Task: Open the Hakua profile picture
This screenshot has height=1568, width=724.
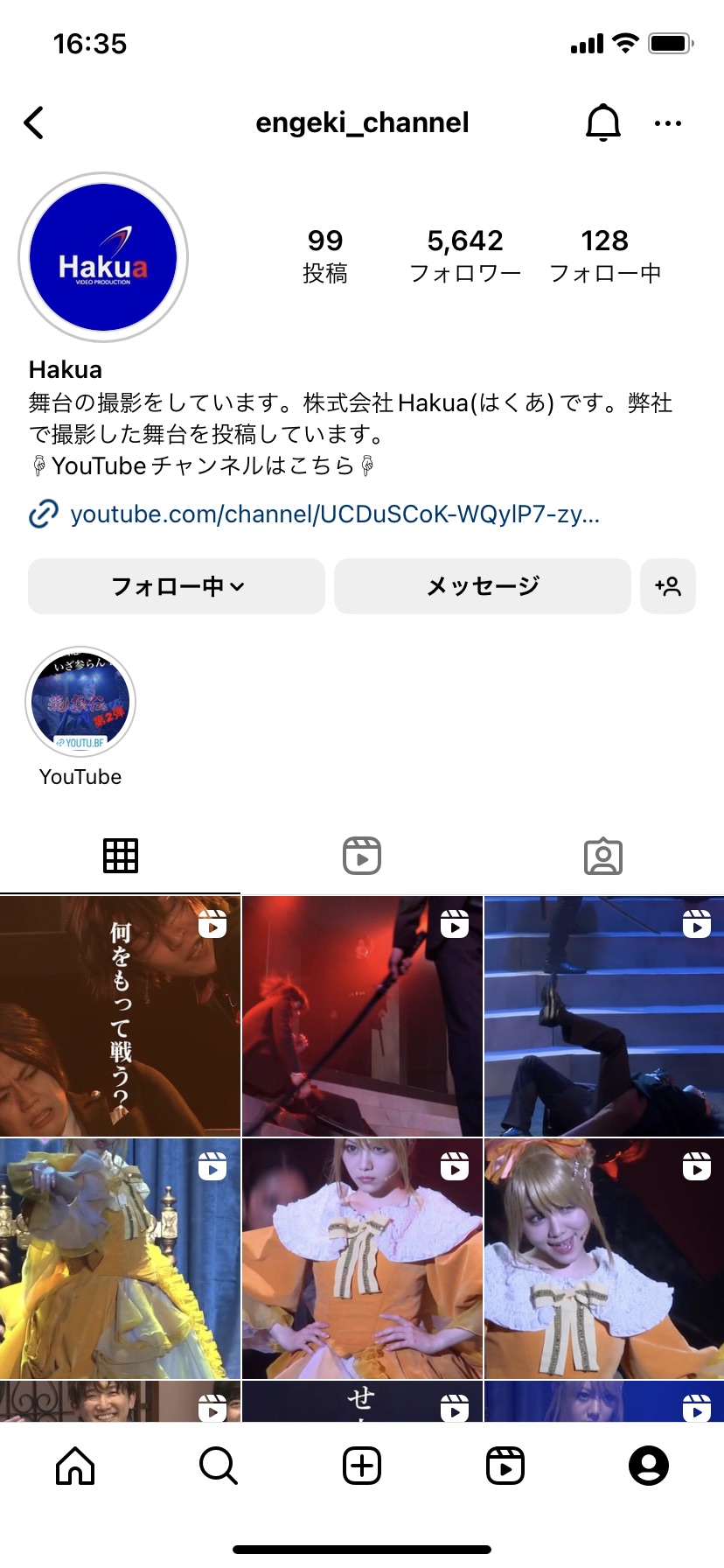Action: 103,257
